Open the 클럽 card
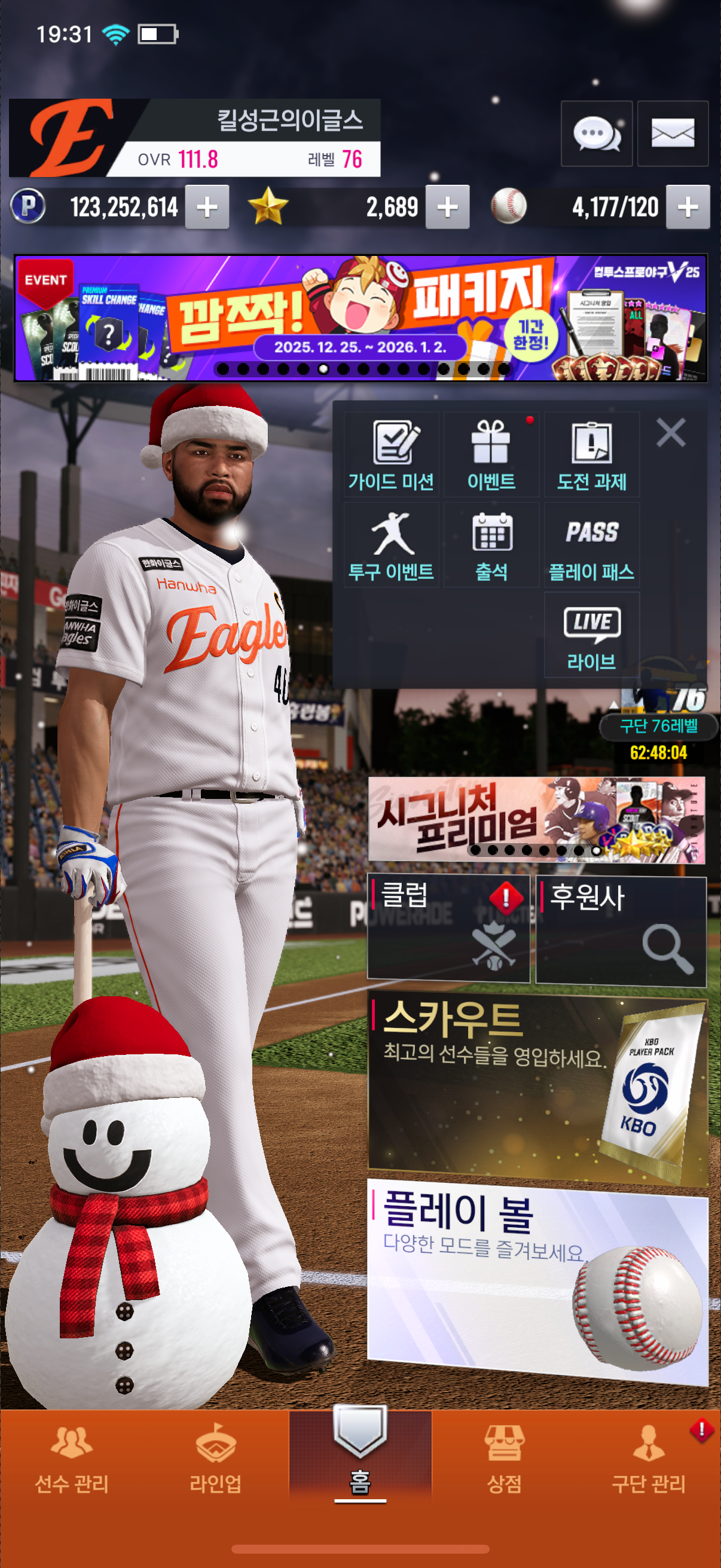The height and width of the screenshot is (1568, 721). click(x=448, y=928)
